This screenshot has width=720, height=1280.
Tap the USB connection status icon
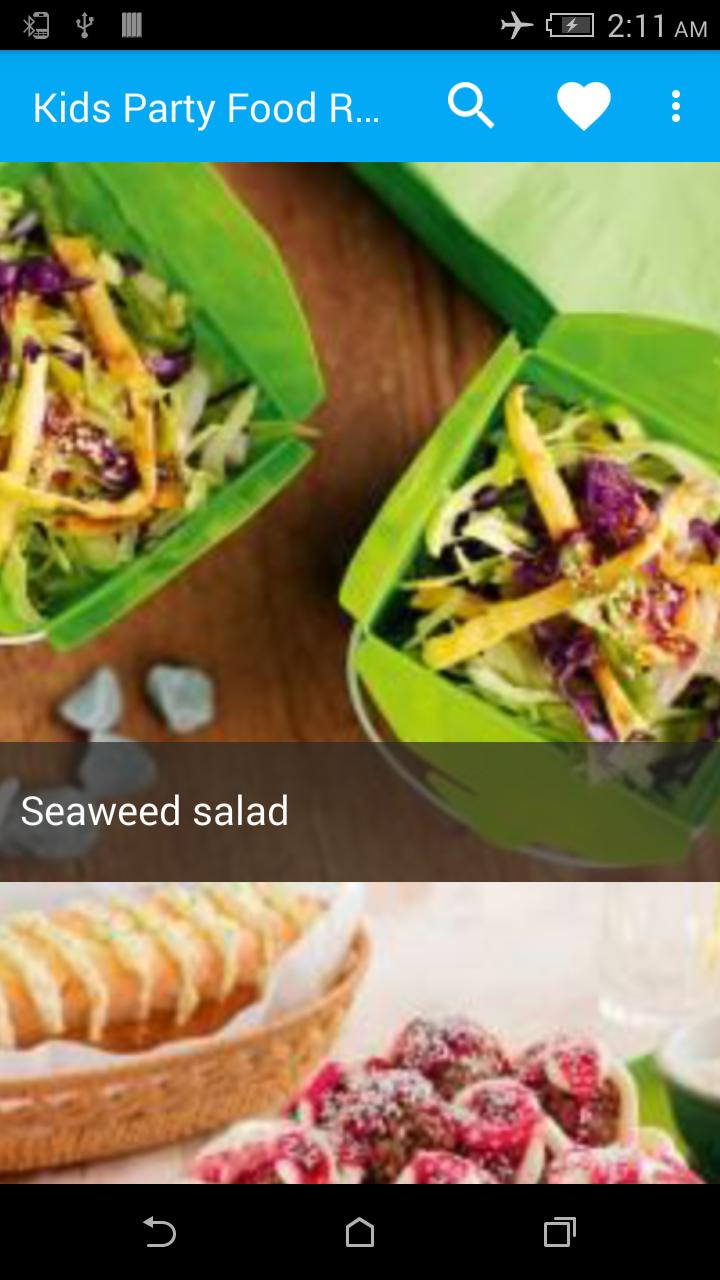(85, 23)
